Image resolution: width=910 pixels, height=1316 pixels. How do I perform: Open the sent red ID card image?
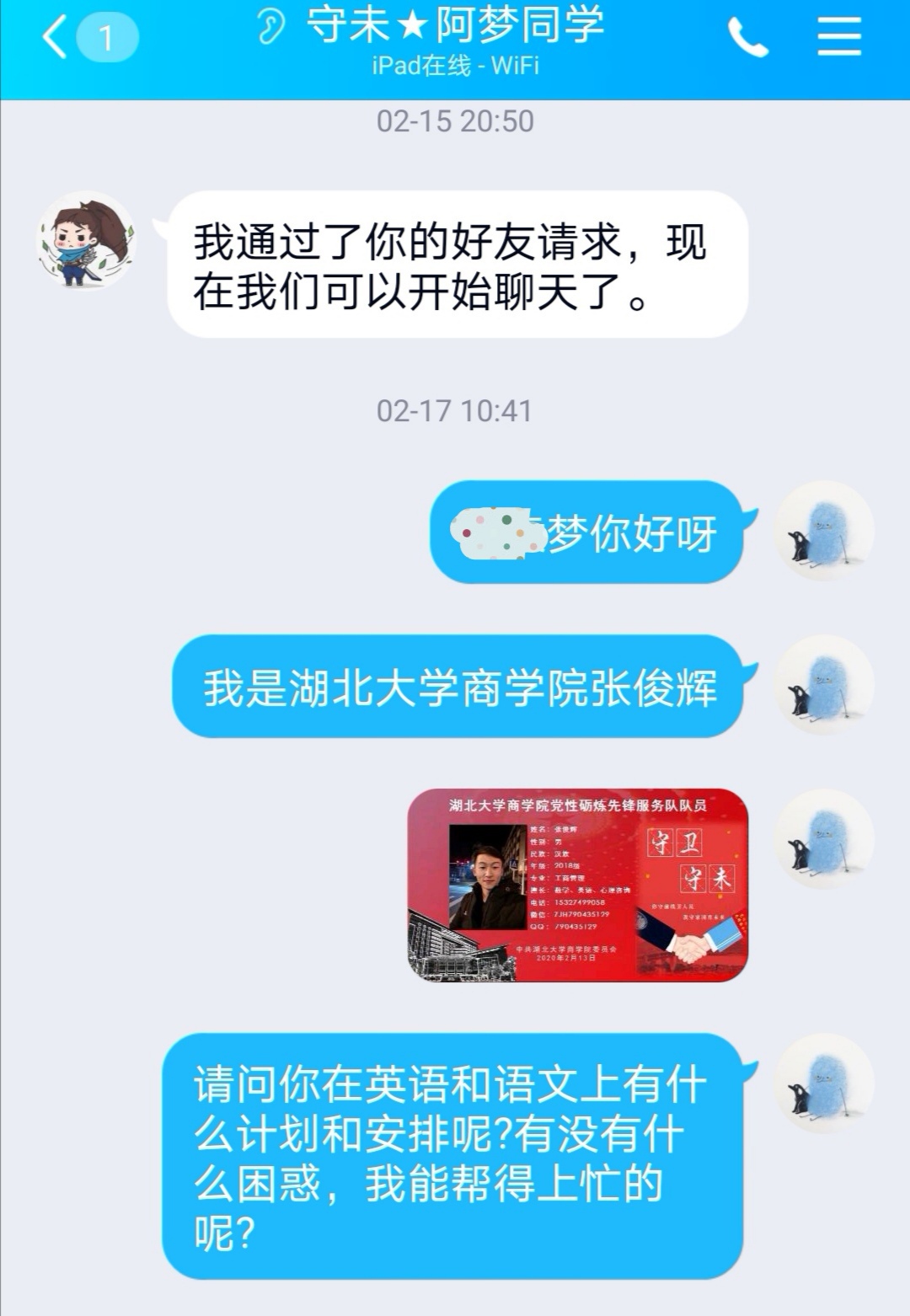coord(577,885)
